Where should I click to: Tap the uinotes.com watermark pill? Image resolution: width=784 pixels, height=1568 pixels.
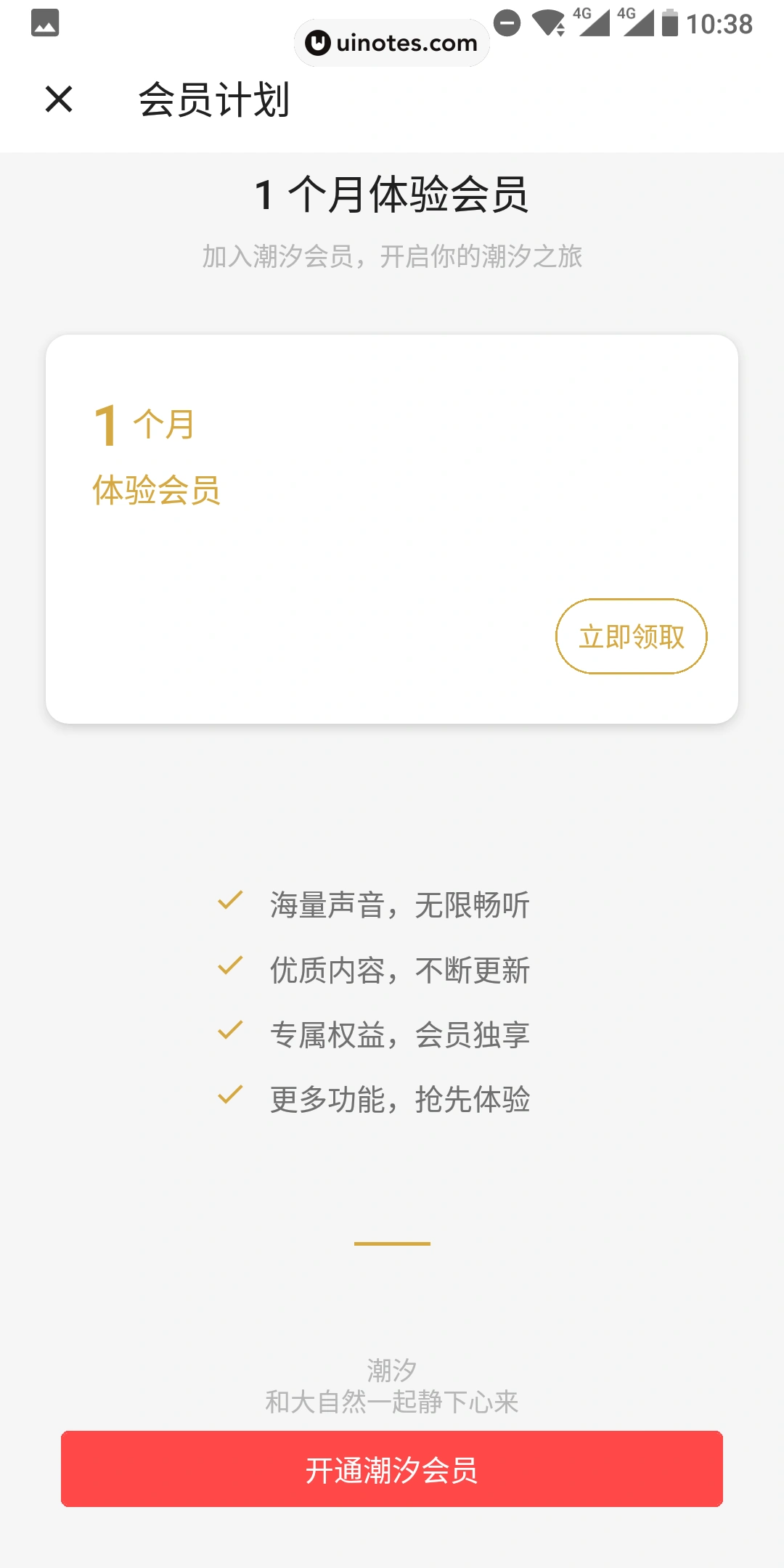point(391,43)
